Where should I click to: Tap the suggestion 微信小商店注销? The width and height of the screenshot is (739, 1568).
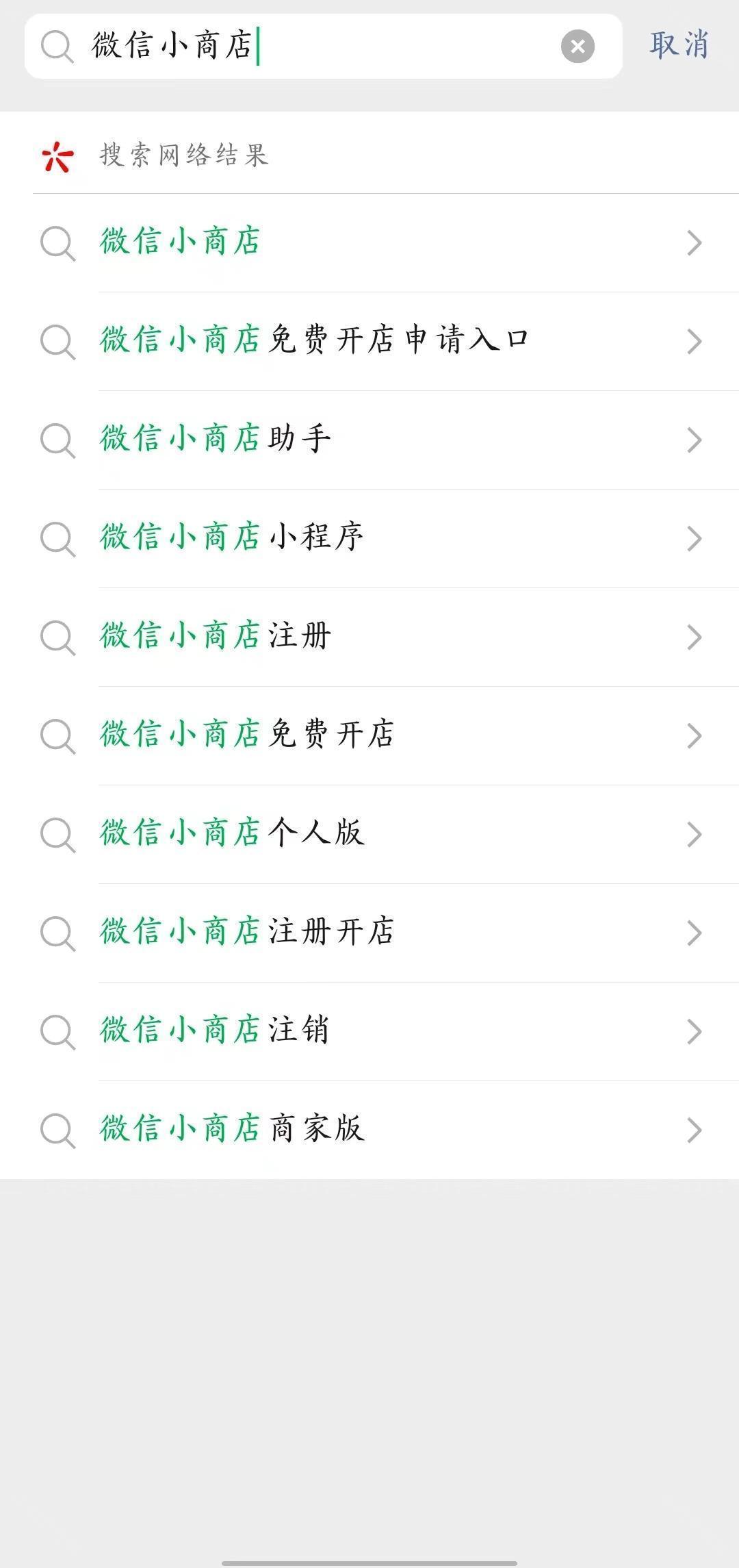tap(369, 1031)
